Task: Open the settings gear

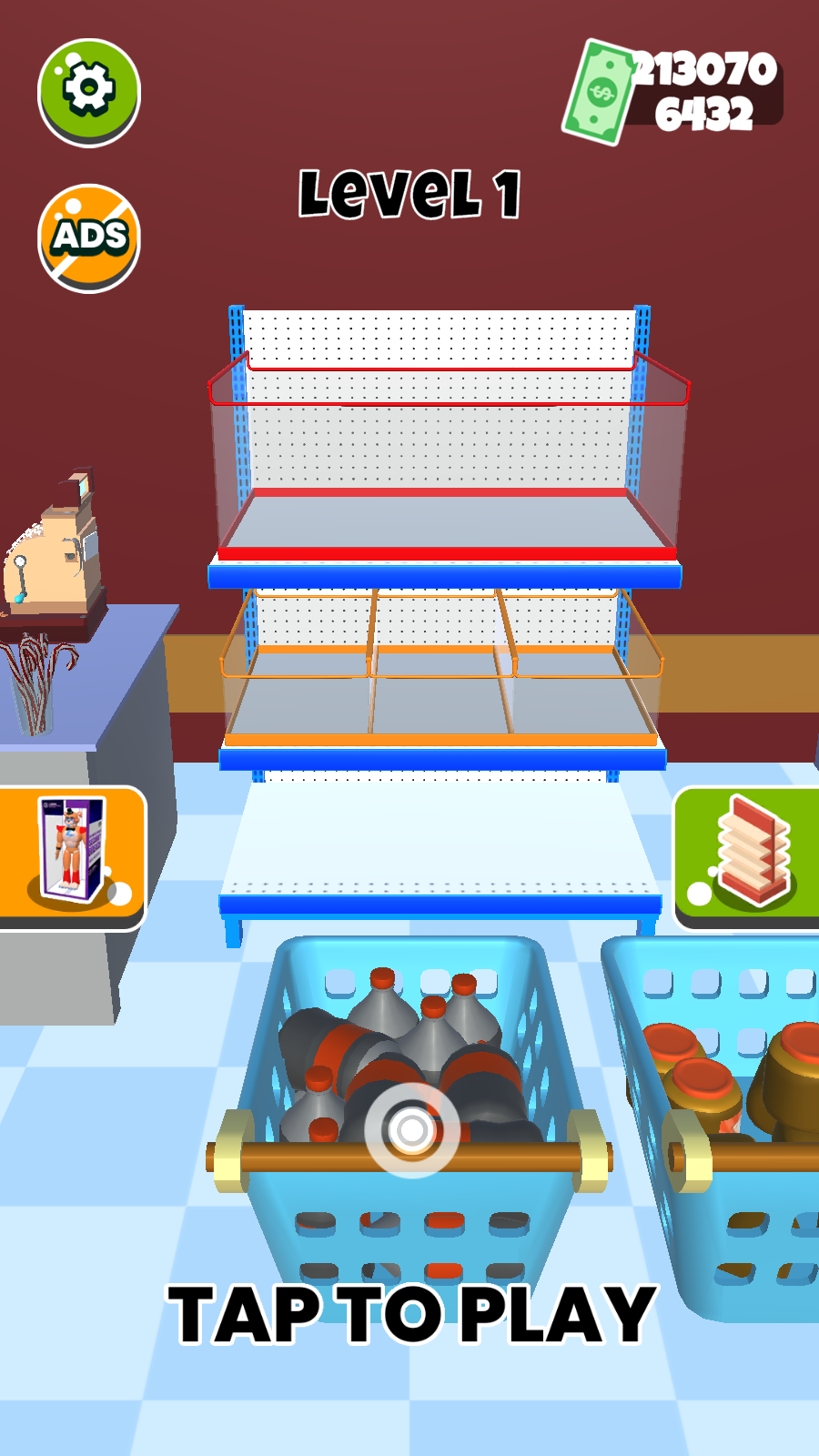Action: coord(88,91)
